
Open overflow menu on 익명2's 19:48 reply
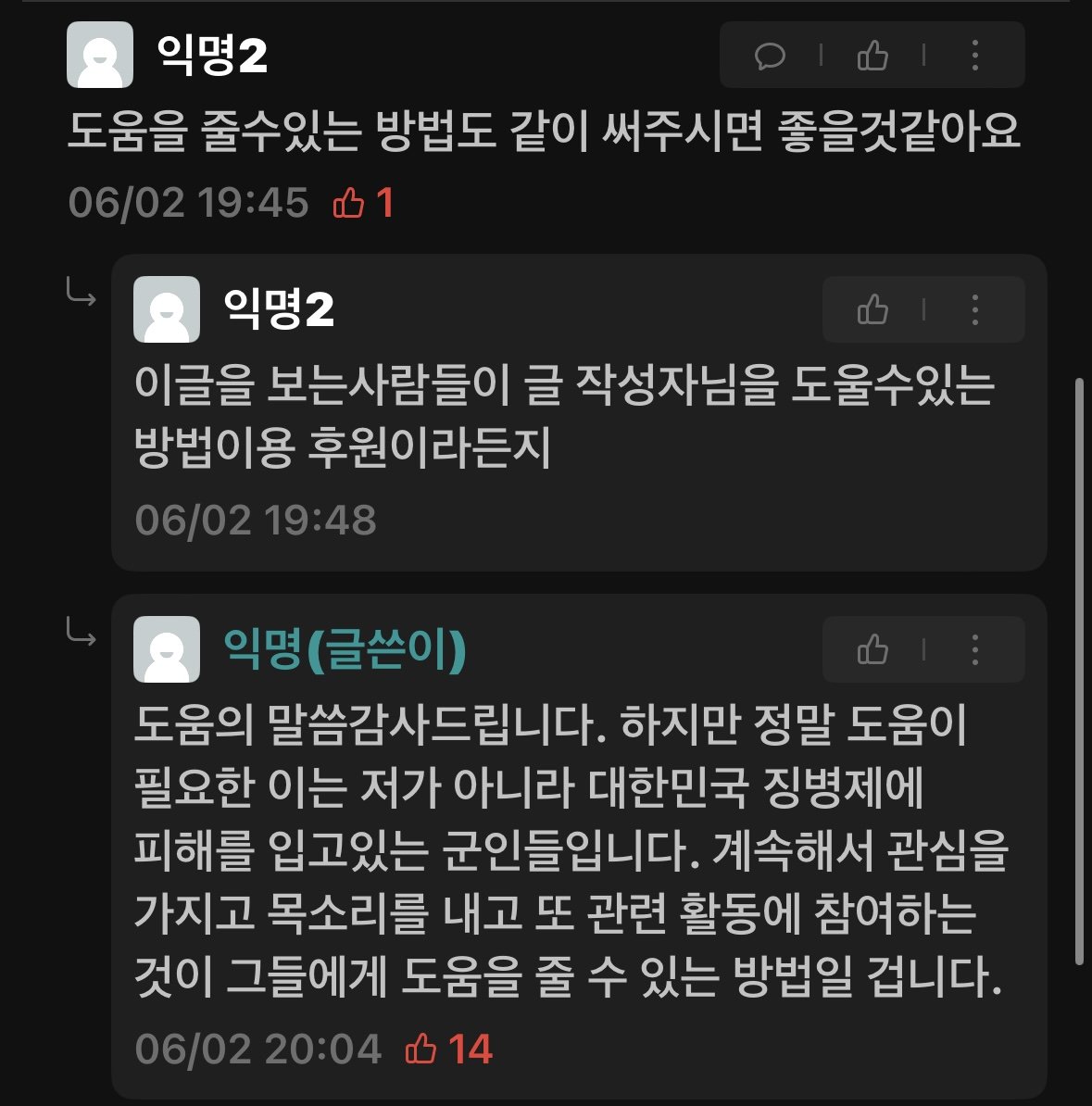tap(974, 309)
